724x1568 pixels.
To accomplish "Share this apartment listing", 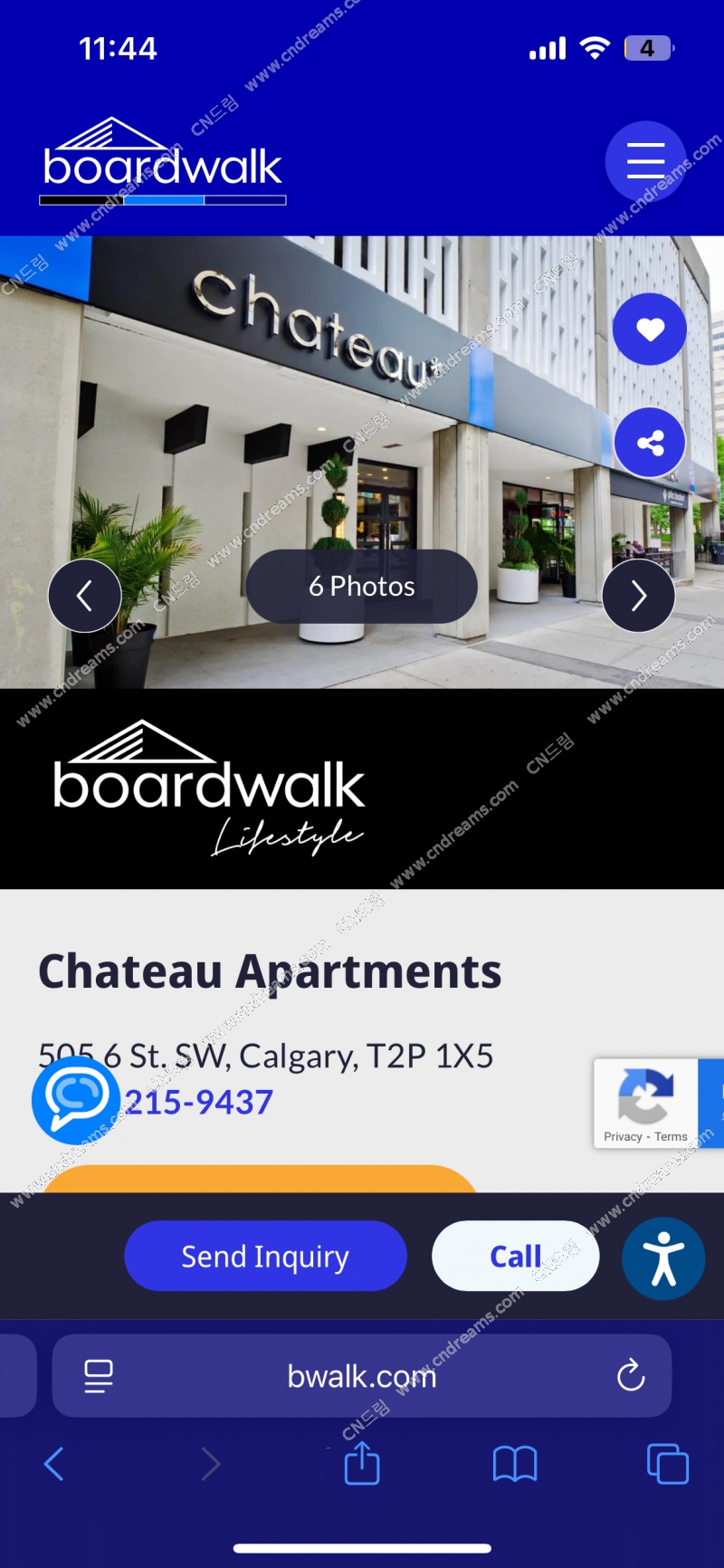I will (650, 443).
